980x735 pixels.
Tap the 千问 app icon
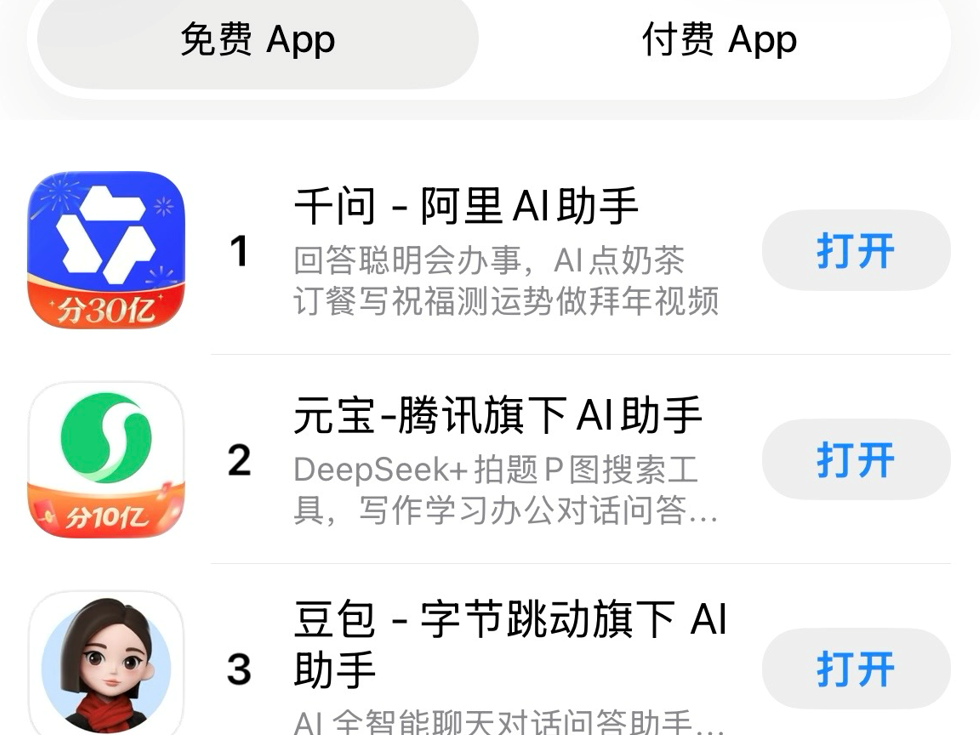pos(106,250)
